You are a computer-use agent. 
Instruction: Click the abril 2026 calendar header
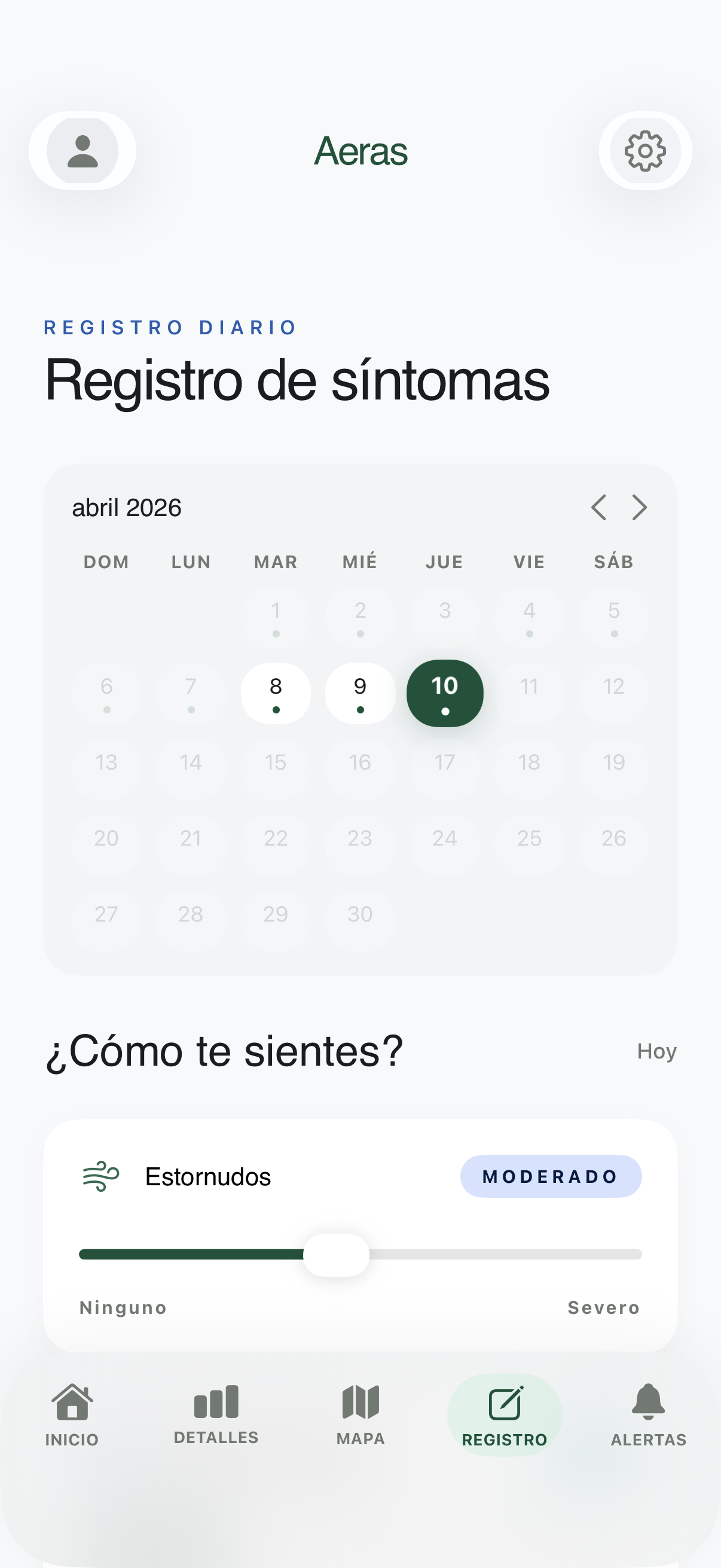127,507
